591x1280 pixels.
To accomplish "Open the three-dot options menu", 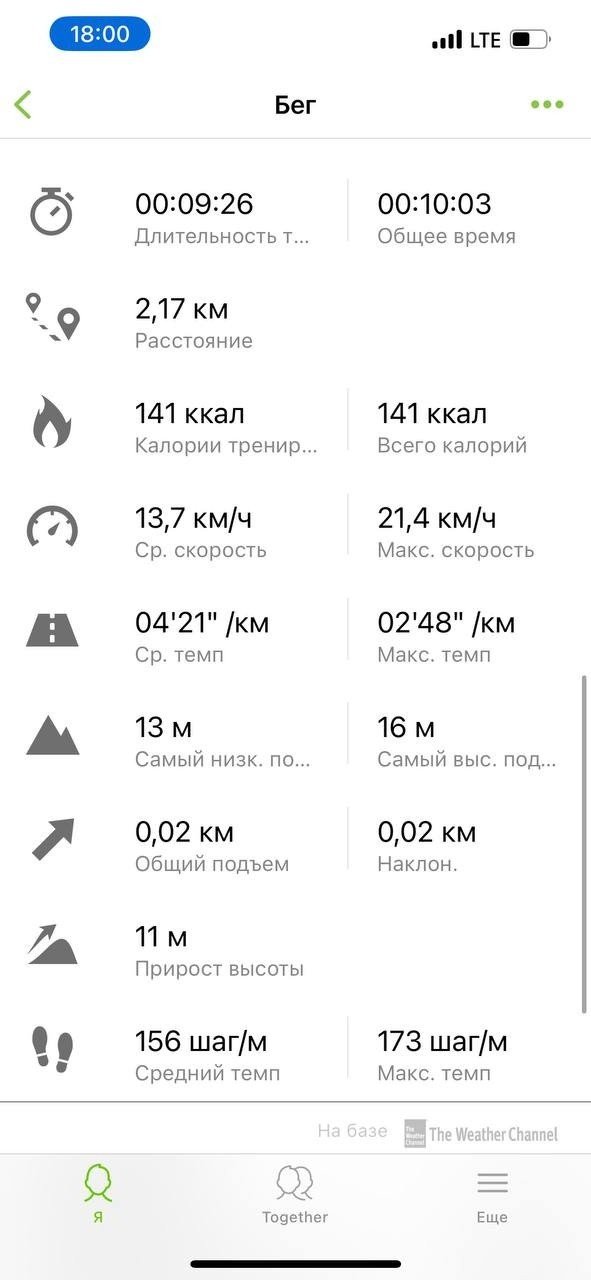I will (547, 104).
